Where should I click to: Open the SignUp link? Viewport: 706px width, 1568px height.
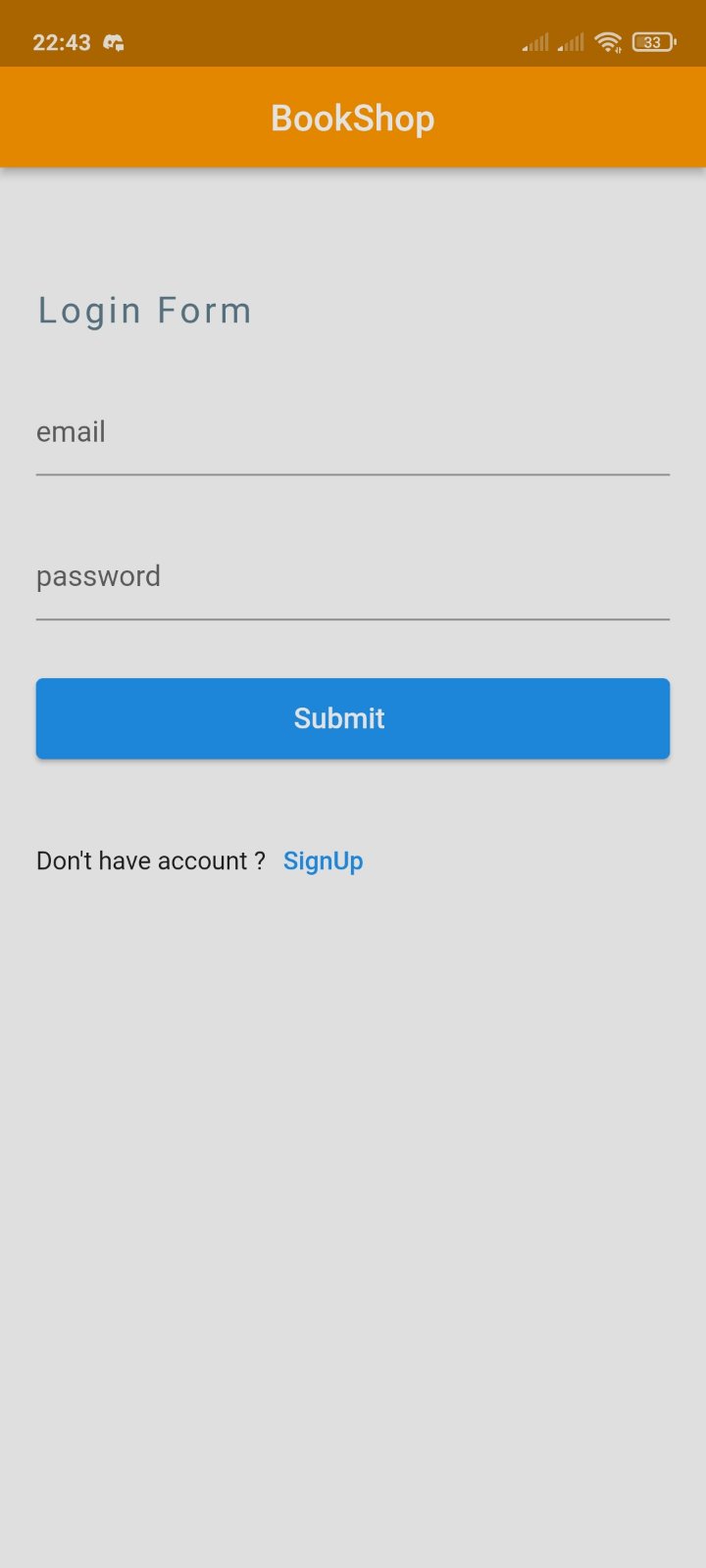pos(323,860)
